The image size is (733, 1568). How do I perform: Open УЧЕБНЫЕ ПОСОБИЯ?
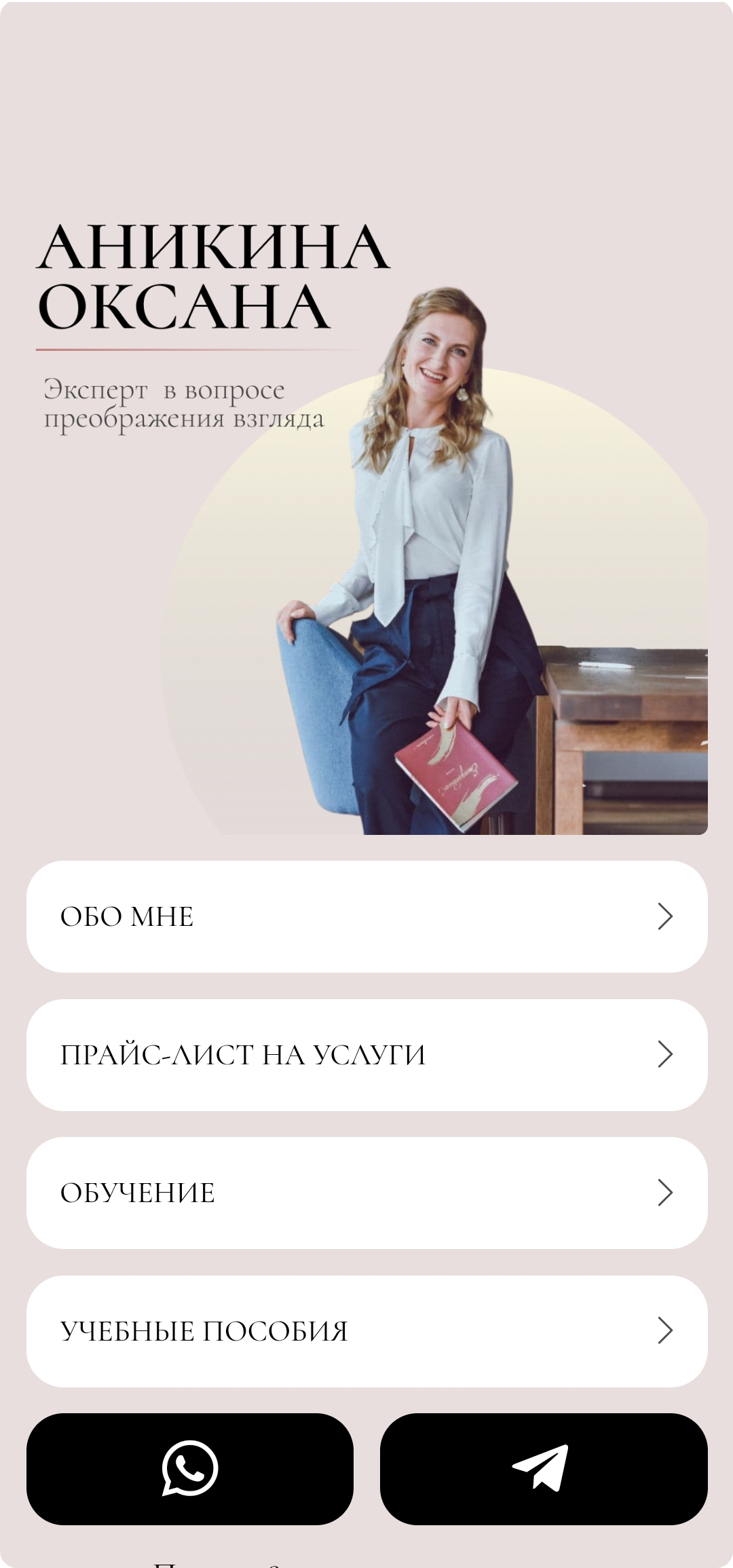(x=366, y=1331)
